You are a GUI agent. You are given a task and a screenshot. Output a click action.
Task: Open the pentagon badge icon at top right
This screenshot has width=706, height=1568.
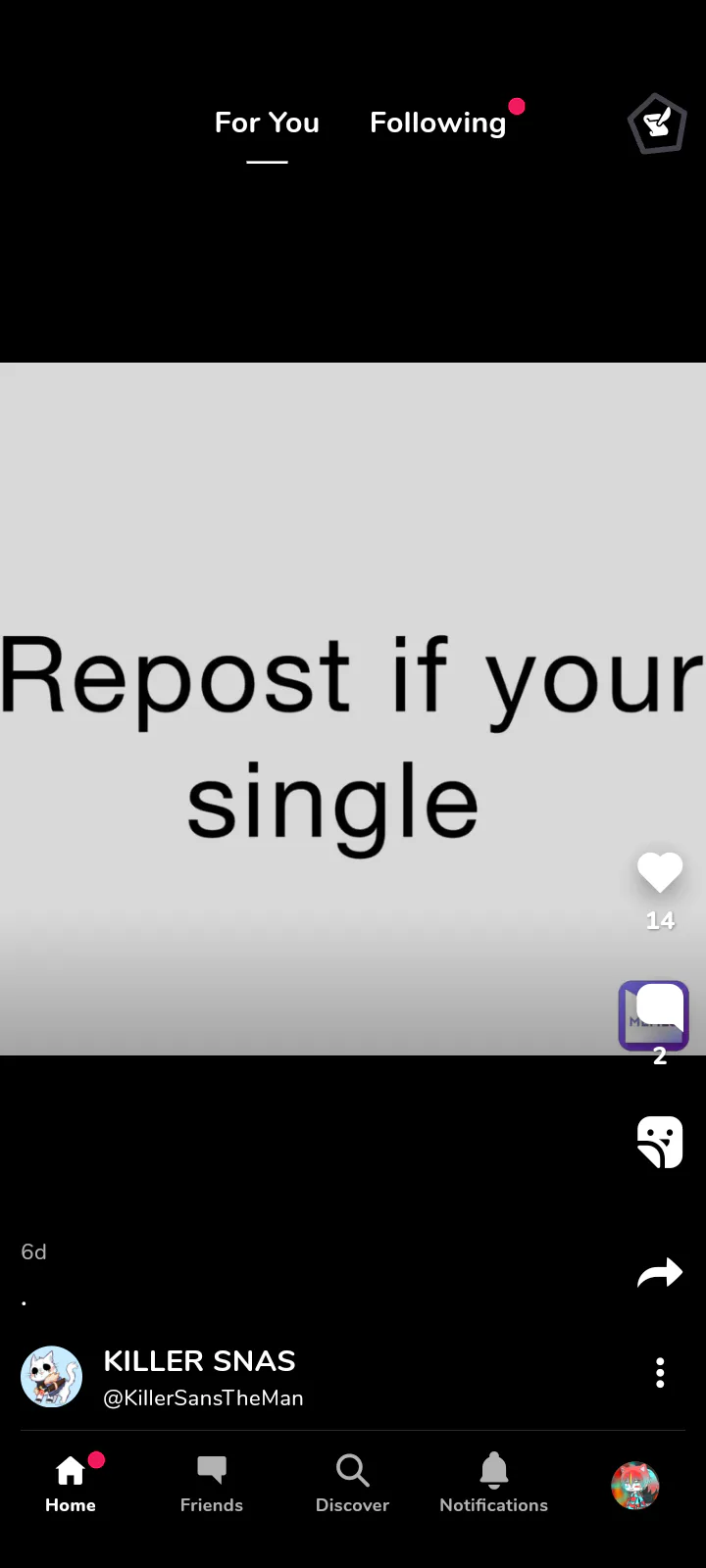click(656, 124)
